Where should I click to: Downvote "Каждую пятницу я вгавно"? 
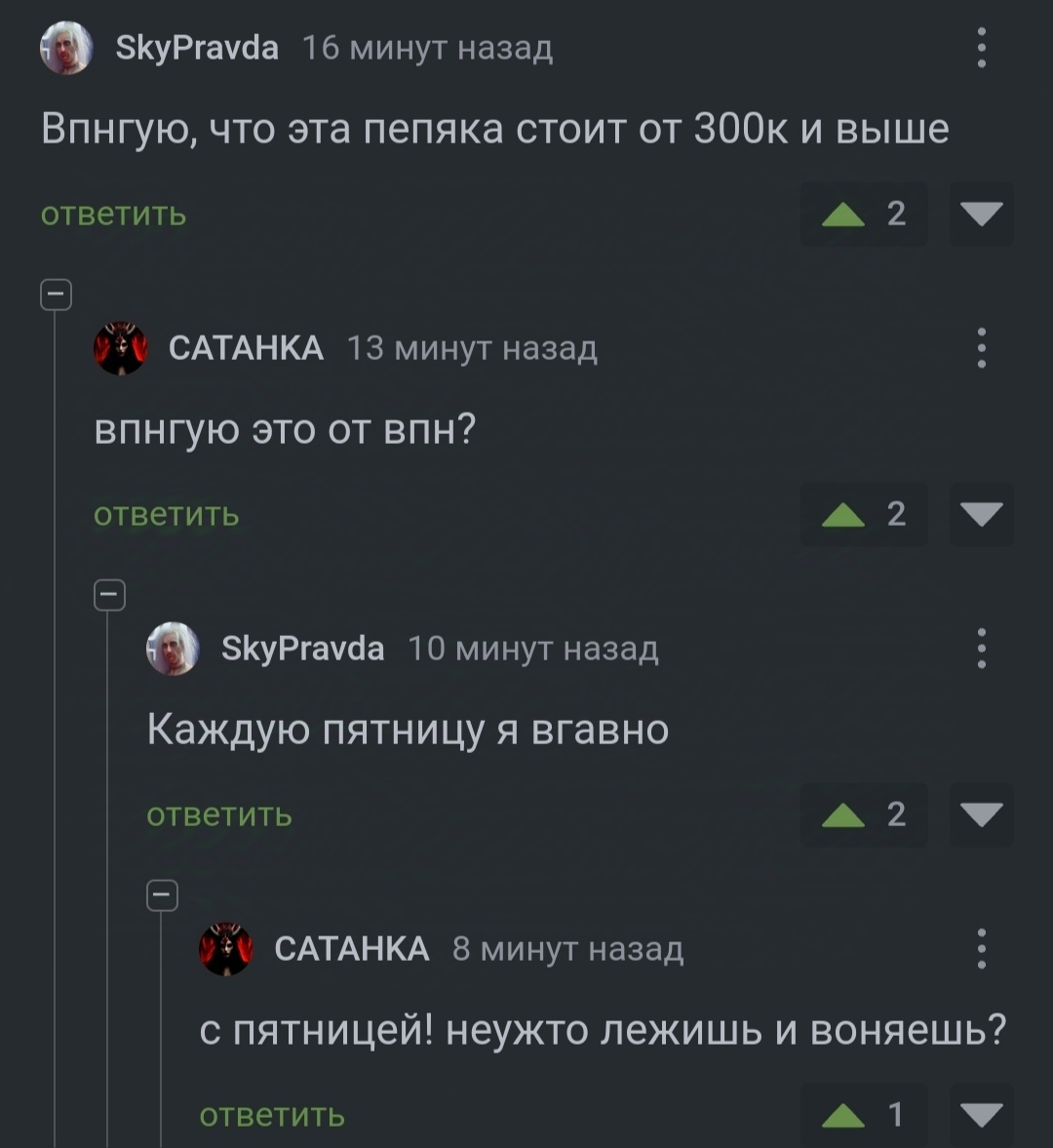[x=981, y=814]
